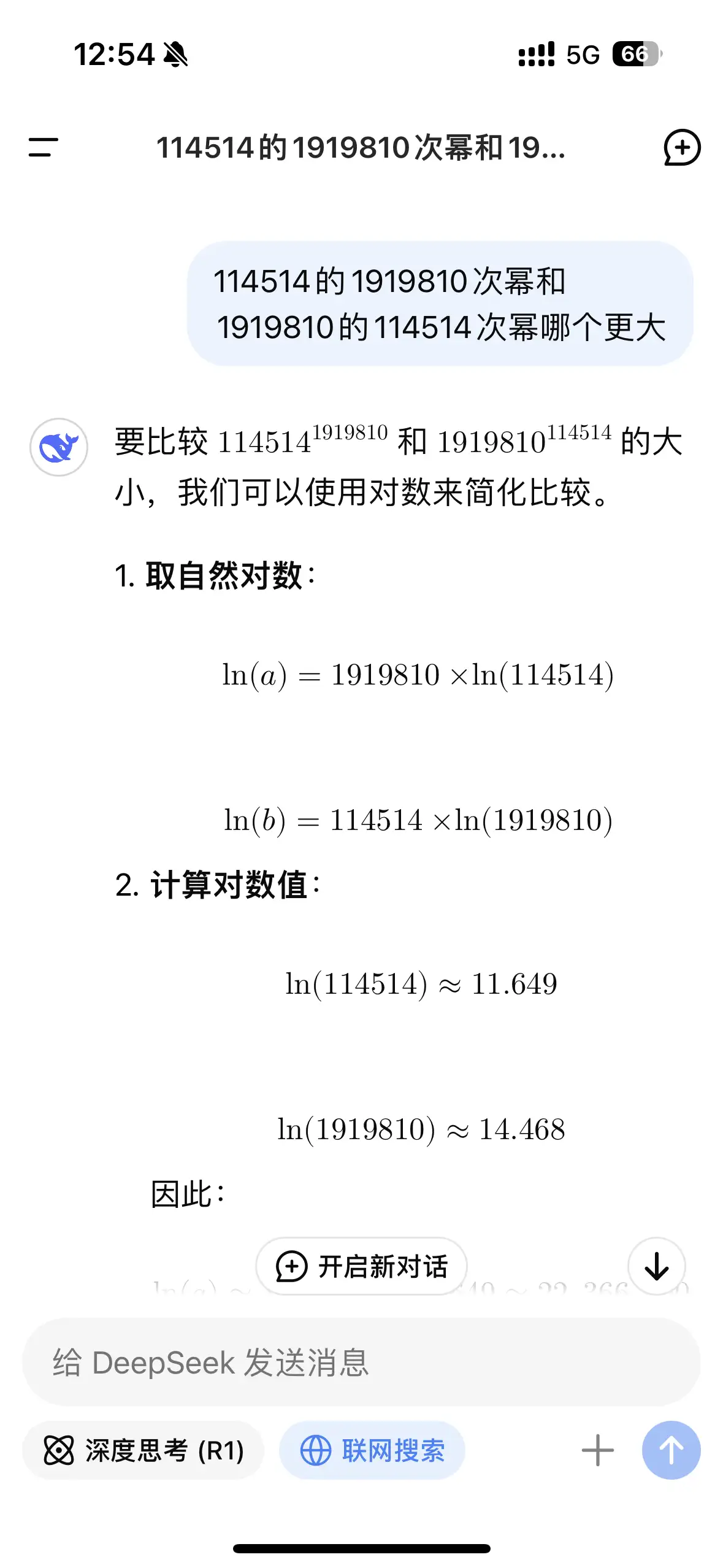The image size is (723, 1568).
Task: Tap the 开启新对话 button
Action: (x=361, y=1266)
